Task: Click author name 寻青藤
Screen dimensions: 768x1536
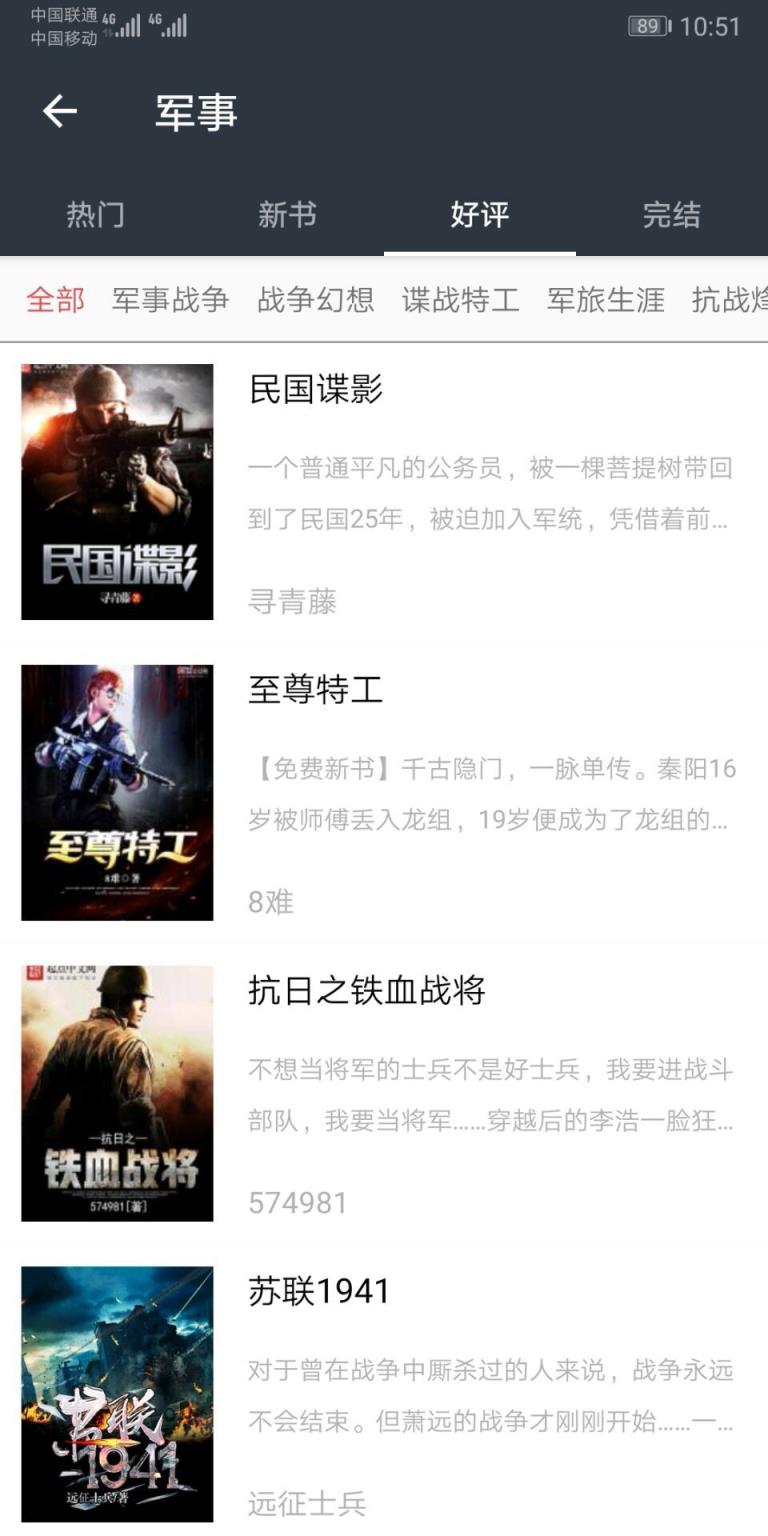Action: pyautogui.click(x=293, y=602)
